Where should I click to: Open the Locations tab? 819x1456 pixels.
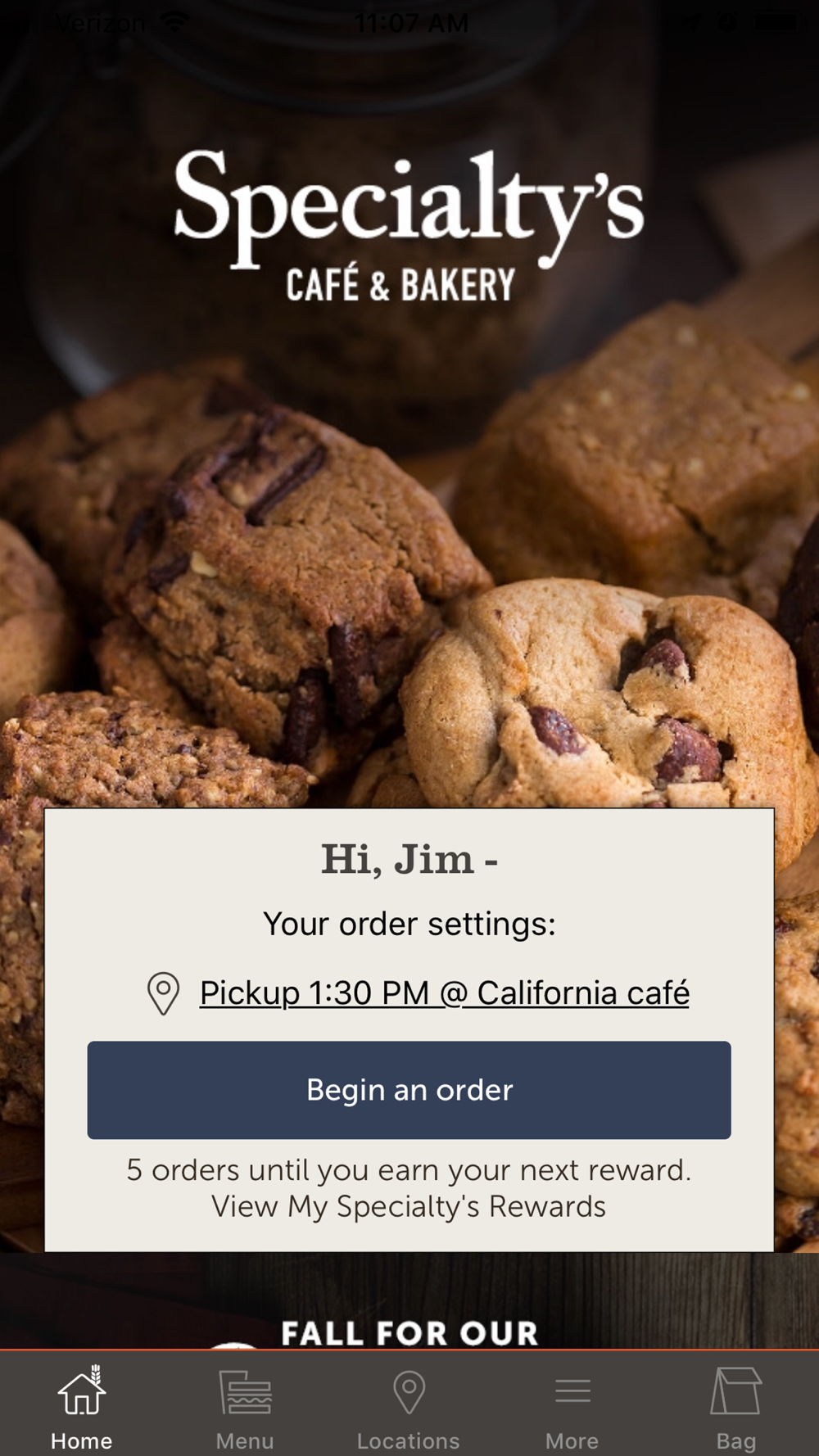click(409, 1409)
